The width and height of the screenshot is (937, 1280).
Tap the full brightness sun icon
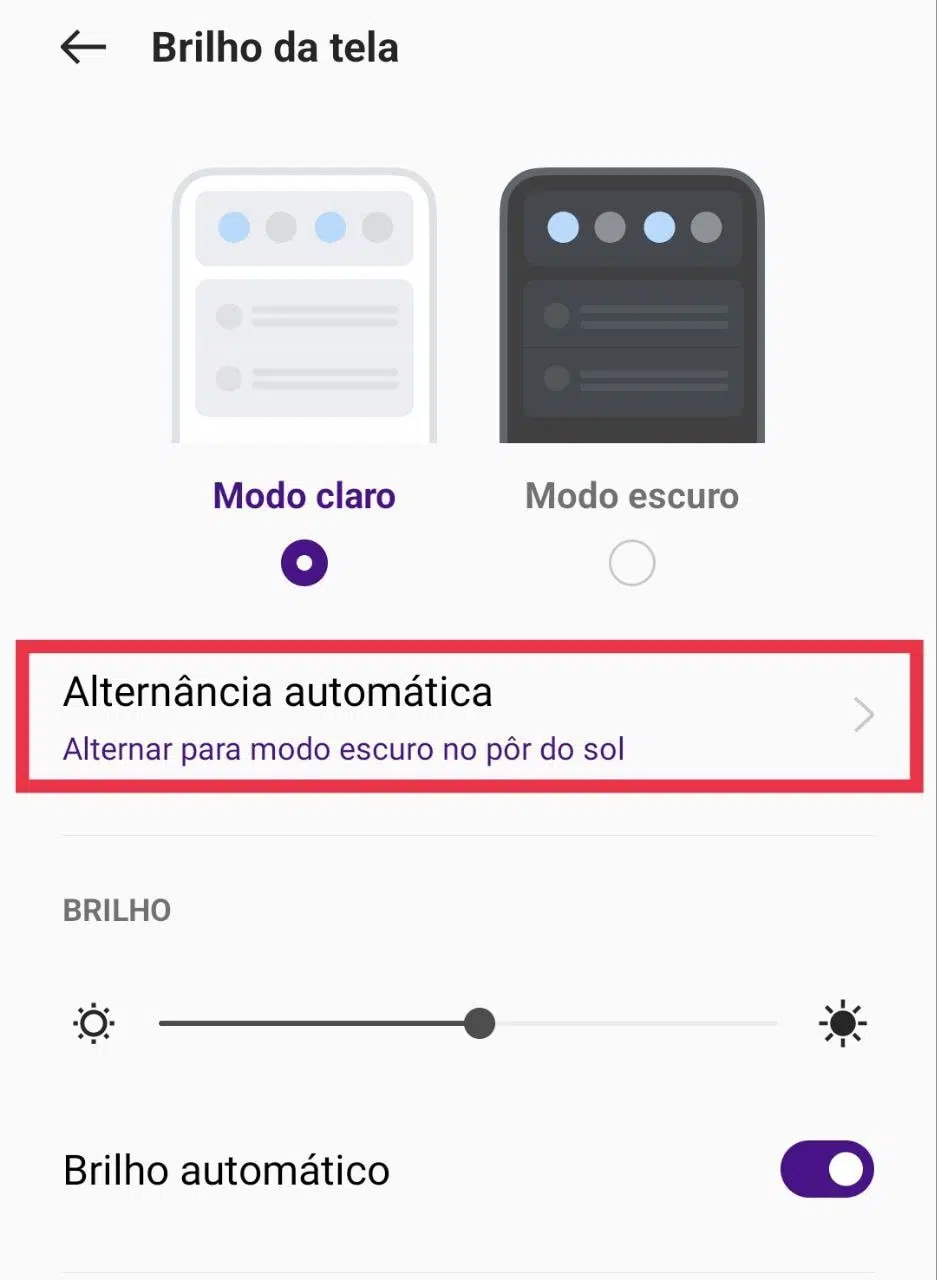pyautogui.click(x=843, y=1023)
